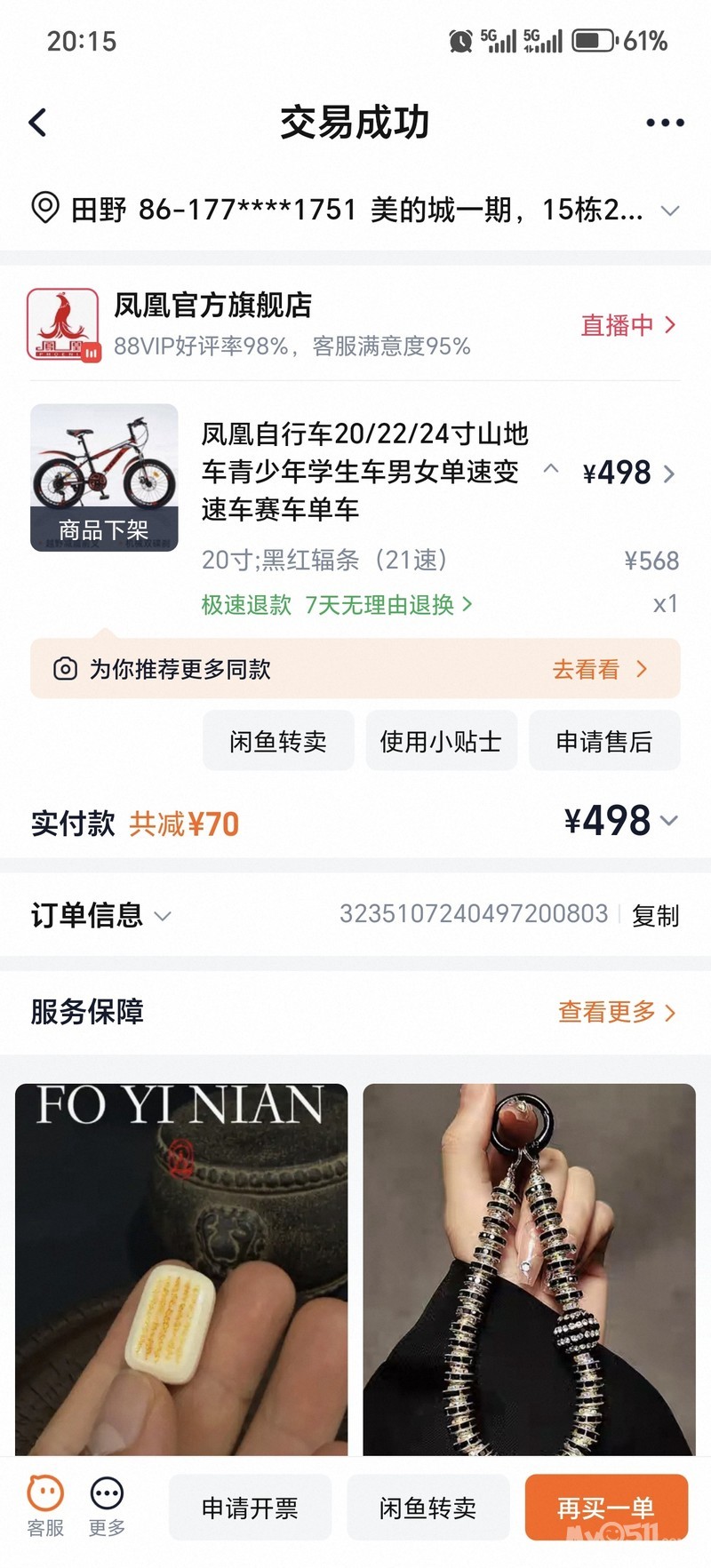Expand the 订单信息 section

100,915
